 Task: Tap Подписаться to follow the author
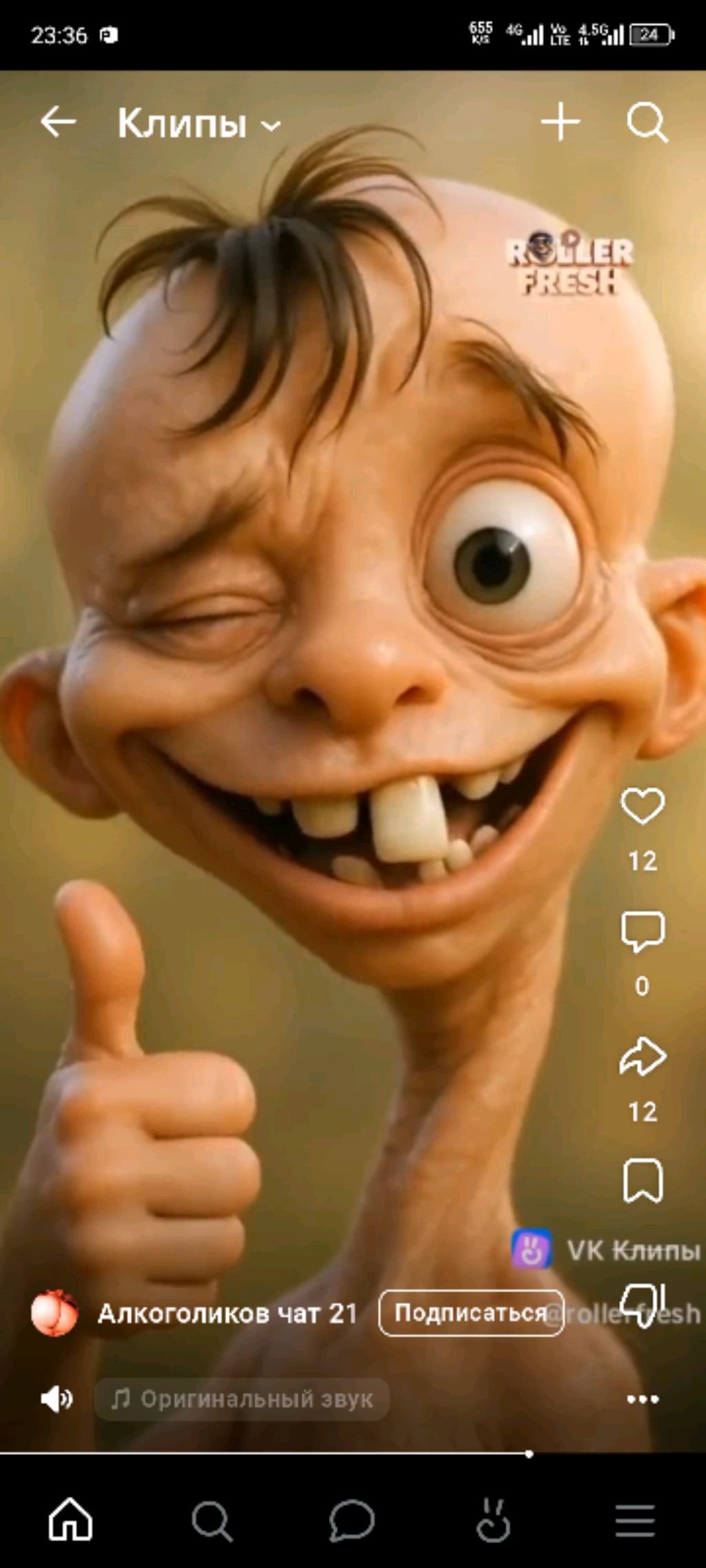tap(471, 1313)
